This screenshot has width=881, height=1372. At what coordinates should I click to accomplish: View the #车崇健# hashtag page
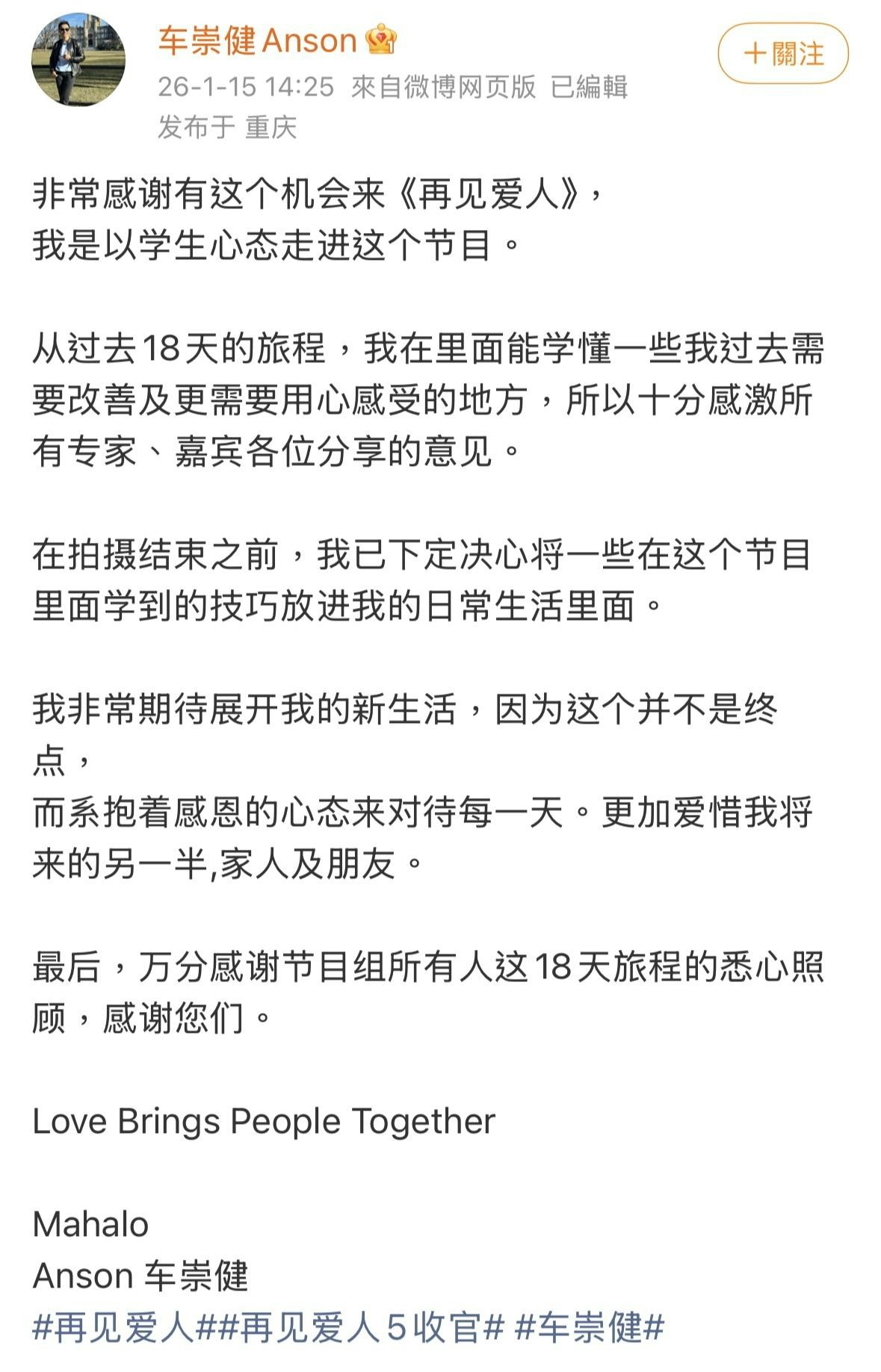[589, 1327]
